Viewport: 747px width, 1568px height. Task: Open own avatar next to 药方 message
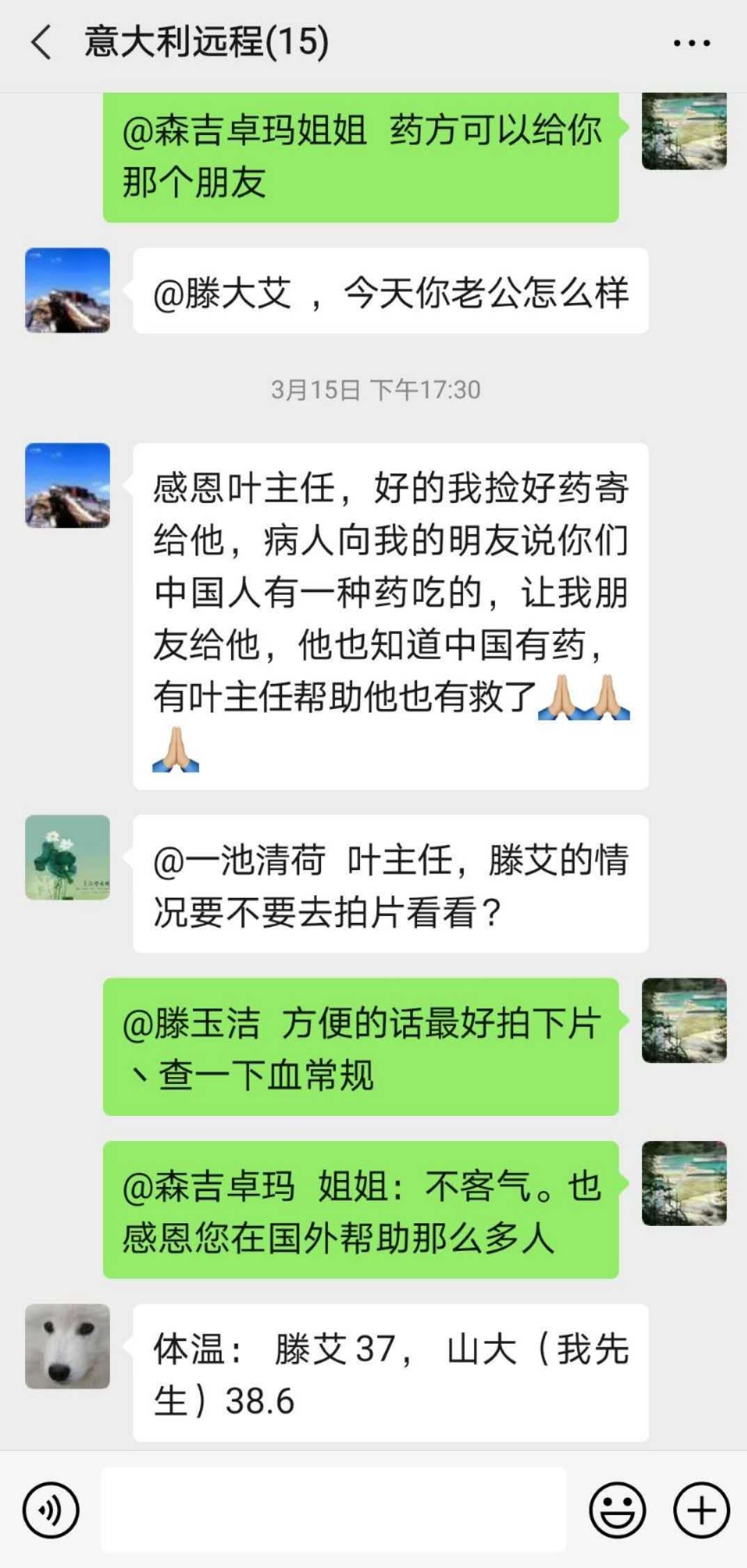684,131
